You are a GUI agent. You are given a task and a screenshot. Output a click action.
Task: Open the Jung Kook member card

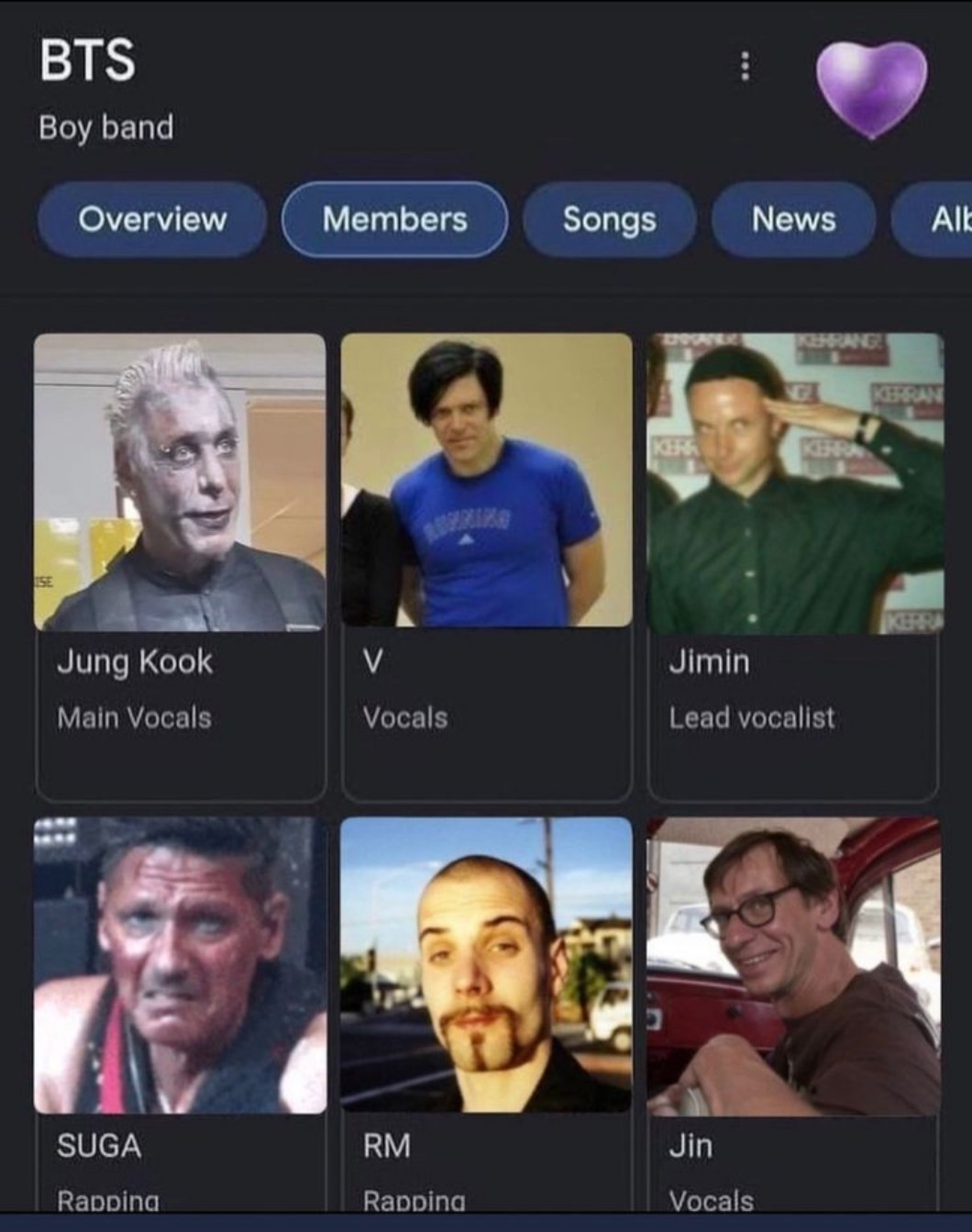point(180,560)
